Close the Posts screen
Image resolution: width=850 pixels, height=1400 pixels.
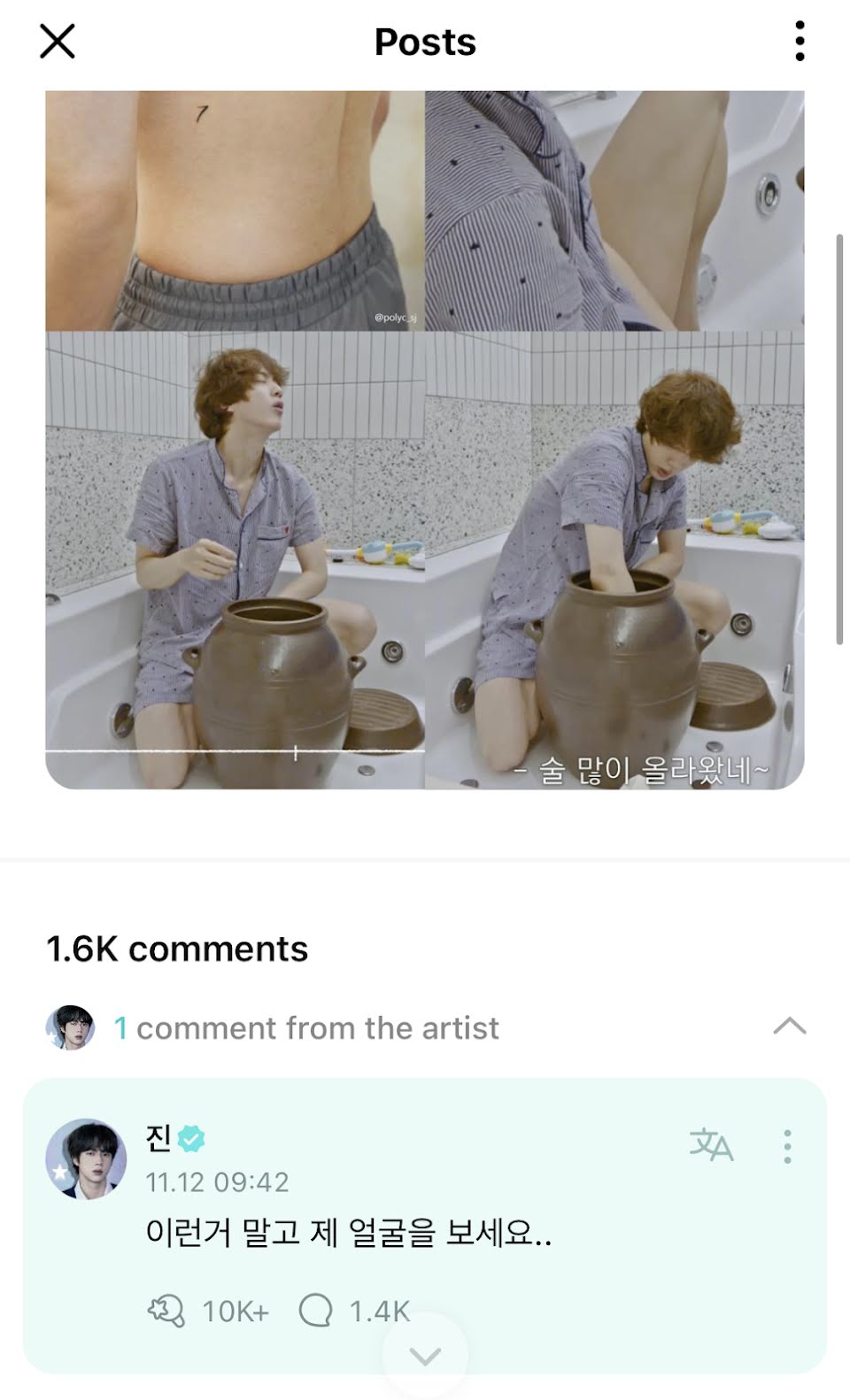tap(58, 42)
